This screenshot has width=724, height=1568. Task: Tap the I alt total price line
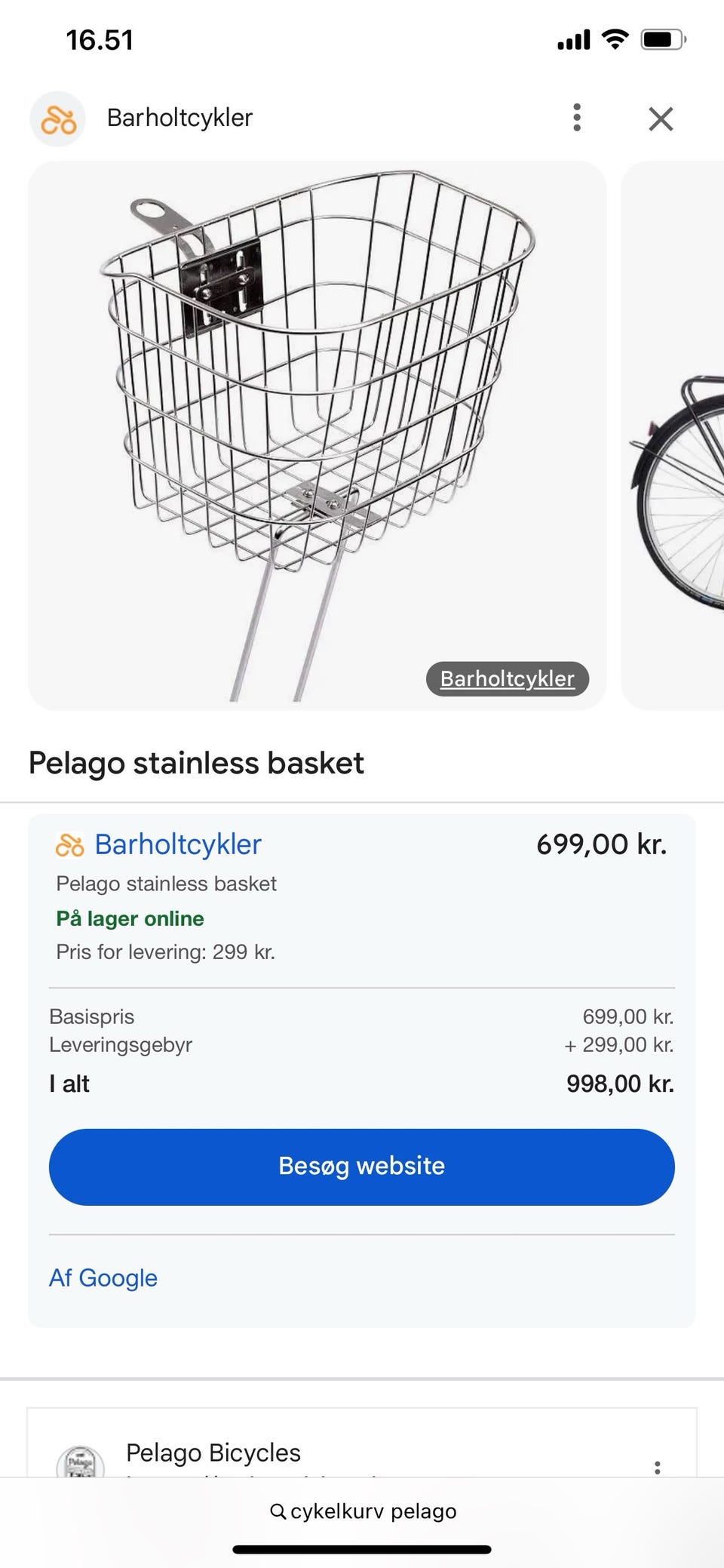click(x=69, y=1084)
